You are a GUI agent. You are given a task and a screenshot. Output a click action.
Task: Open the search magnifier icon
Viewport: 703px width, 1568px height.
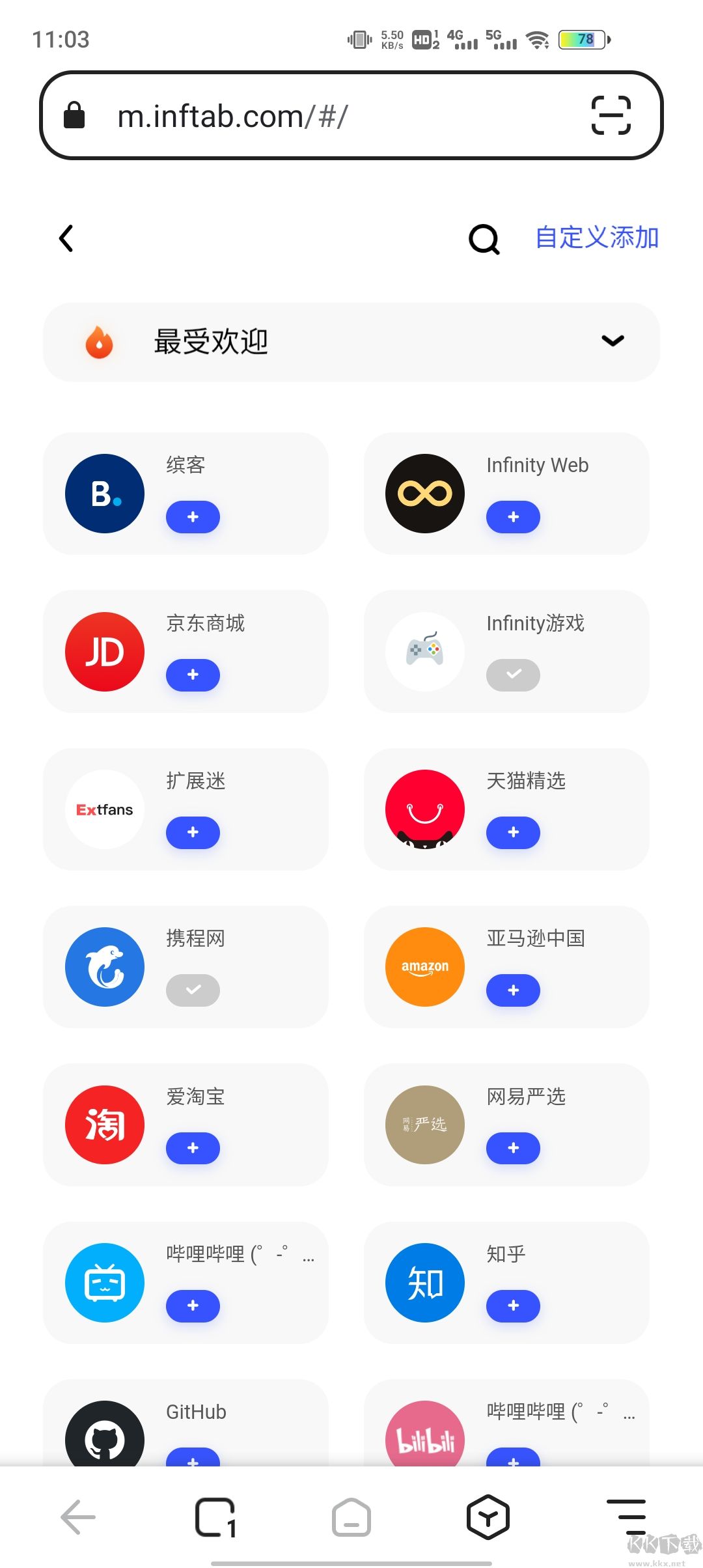[x=482, y=239]
